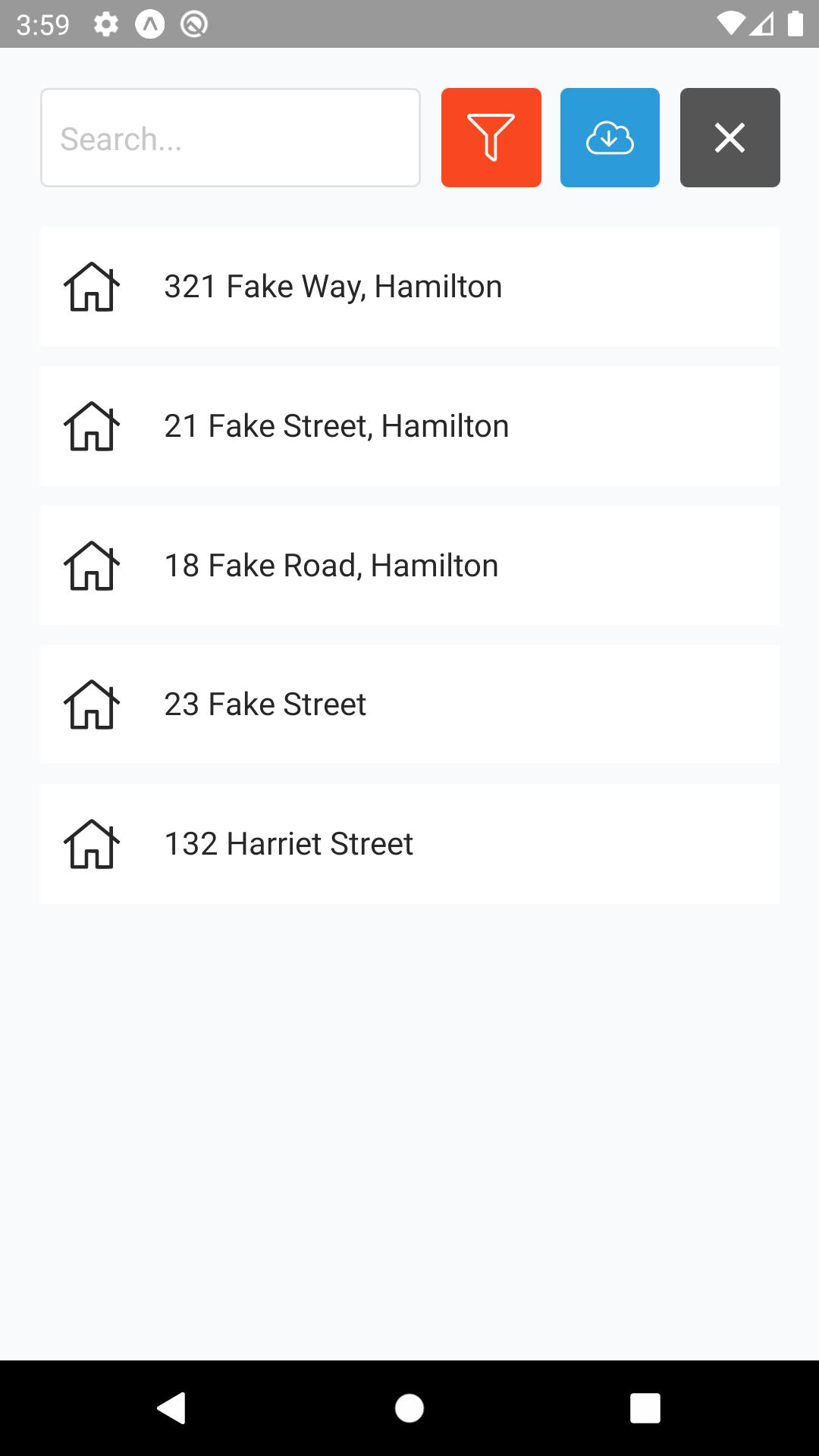Viewport: 819px width, 1456px height.
Task: Select 21 Fake Street, Hamilton
Action: click(409, 426)
